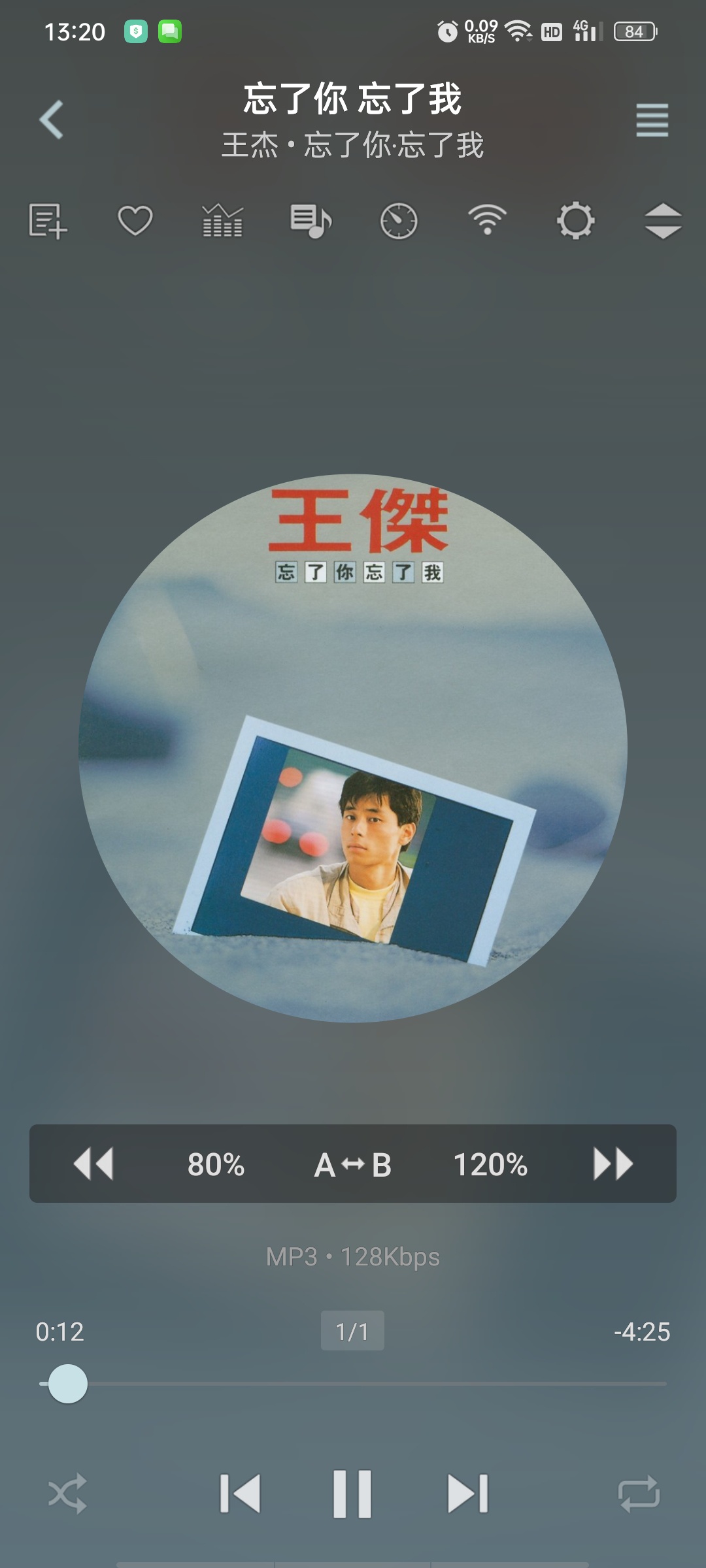The height and width of the screenshot is (1568, 706).
Task: Open the hamburger menu at top right
Action: [x=652, y=120]
